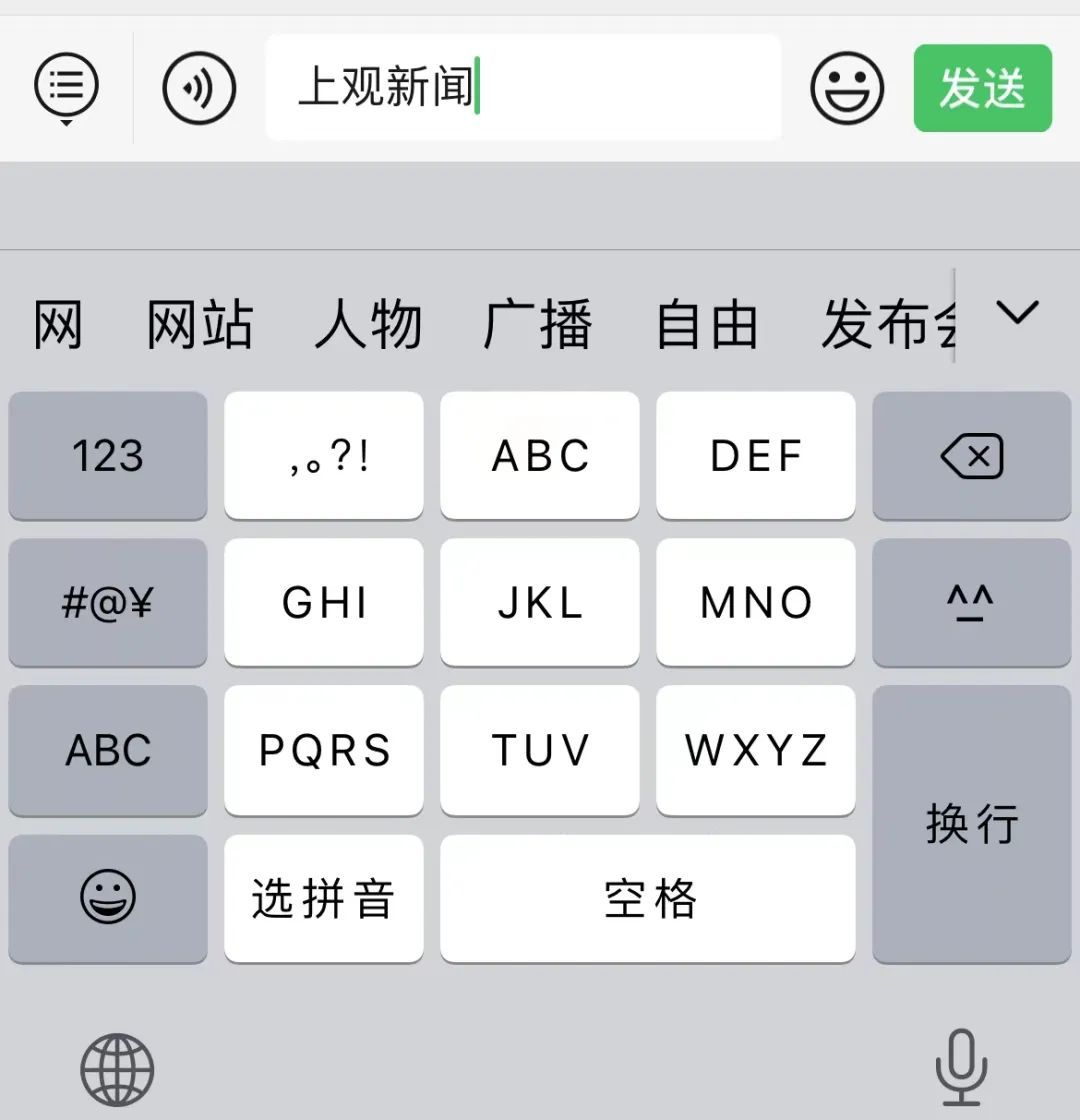
Task: Pick the suggestion 广播
Action: pos(538,325)
